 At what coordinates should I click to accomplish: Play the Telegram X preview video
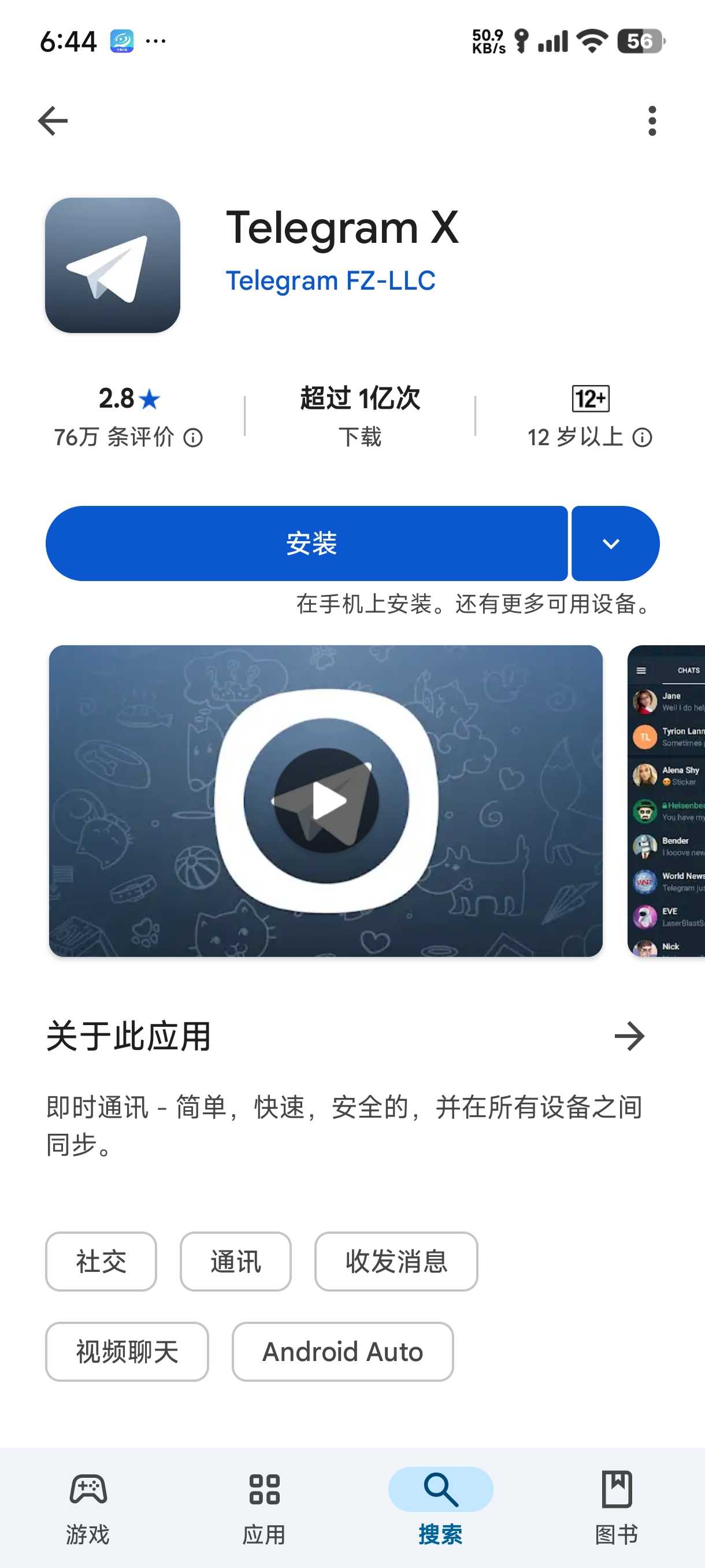pos(326,800)
